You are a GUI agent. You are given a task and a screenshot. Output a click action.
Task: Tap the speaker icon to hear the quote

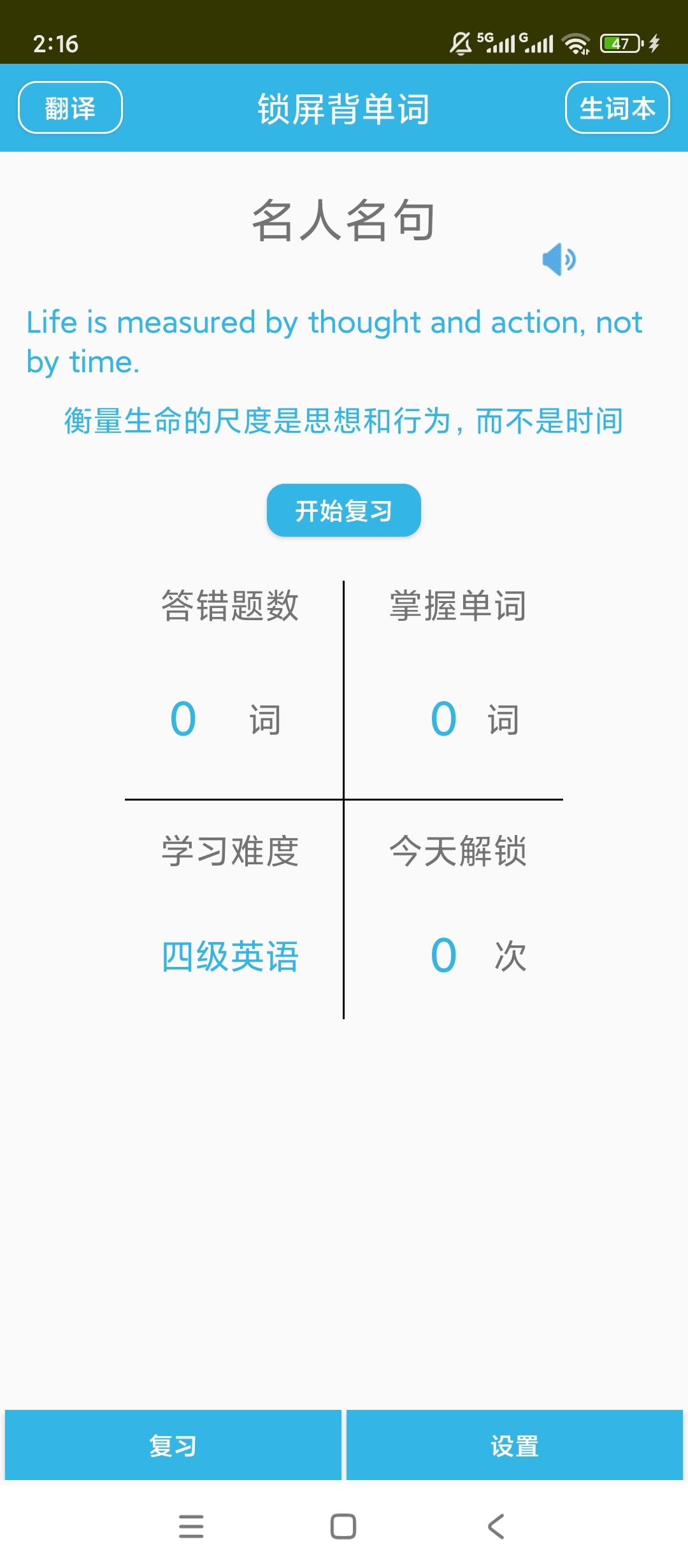pyautogui.click(x=559, y=259)
